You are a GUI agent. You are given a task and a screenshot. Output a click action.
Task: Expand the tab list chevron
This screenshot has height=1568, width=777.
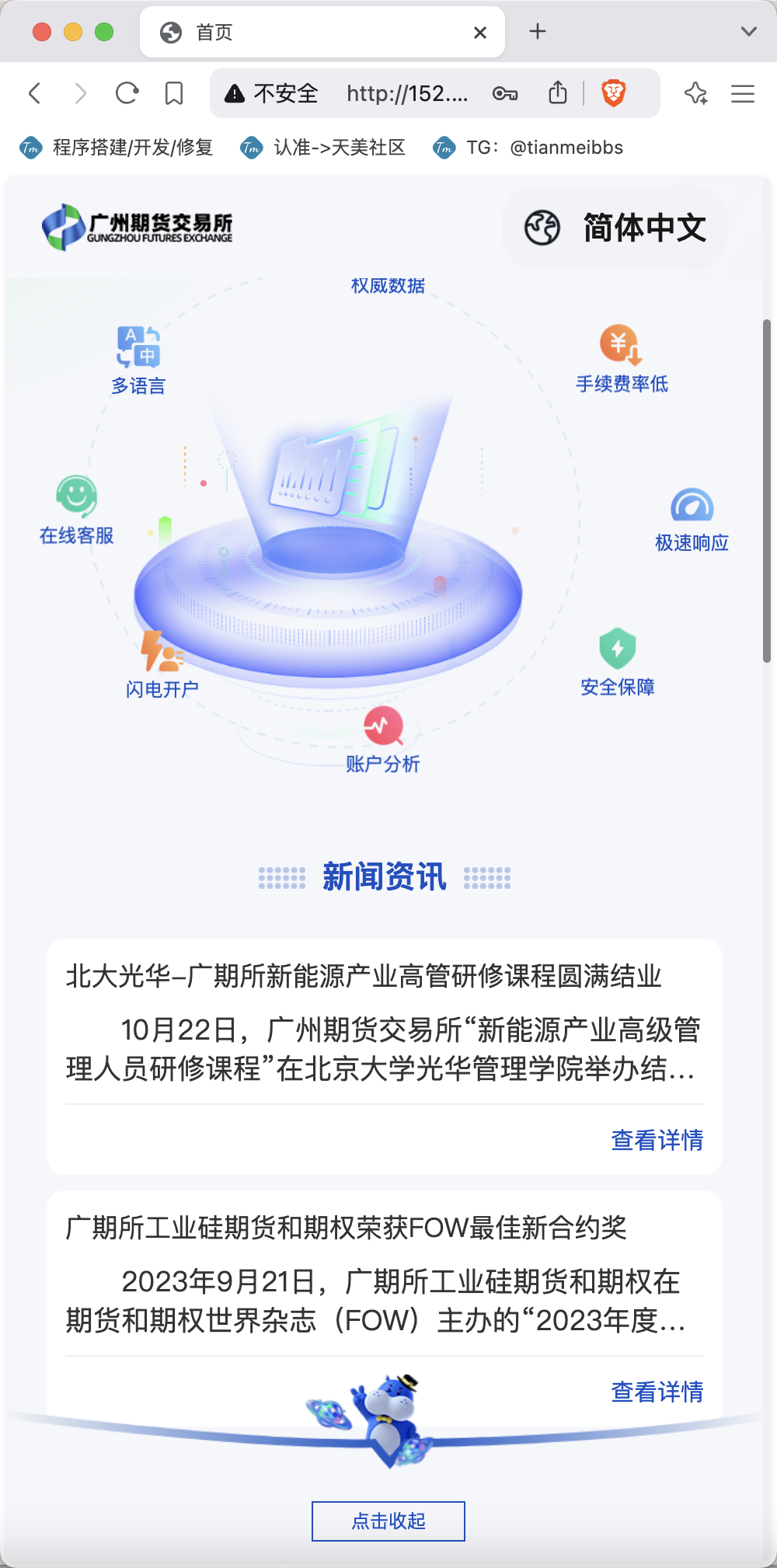click(749, 32)
